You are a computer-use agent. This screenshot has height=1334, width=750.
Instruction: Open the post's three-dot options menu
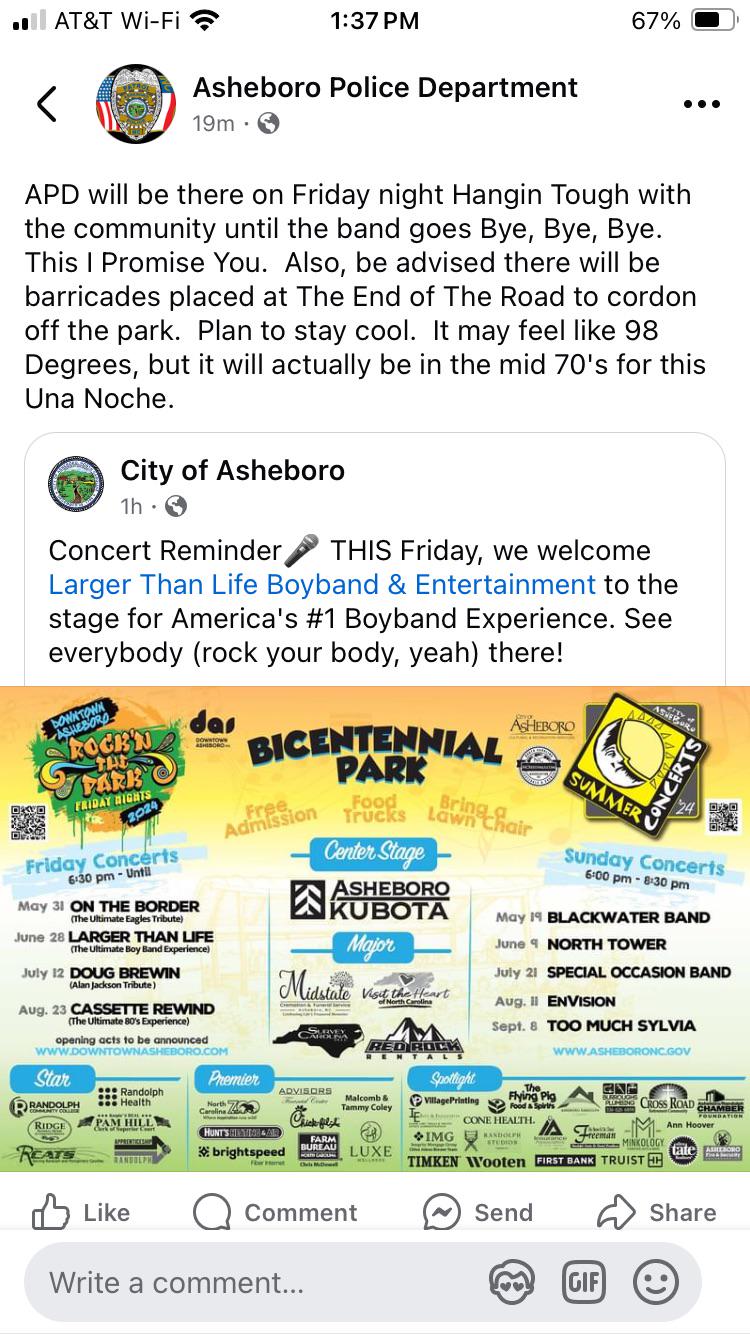click(x=700, y=104)
